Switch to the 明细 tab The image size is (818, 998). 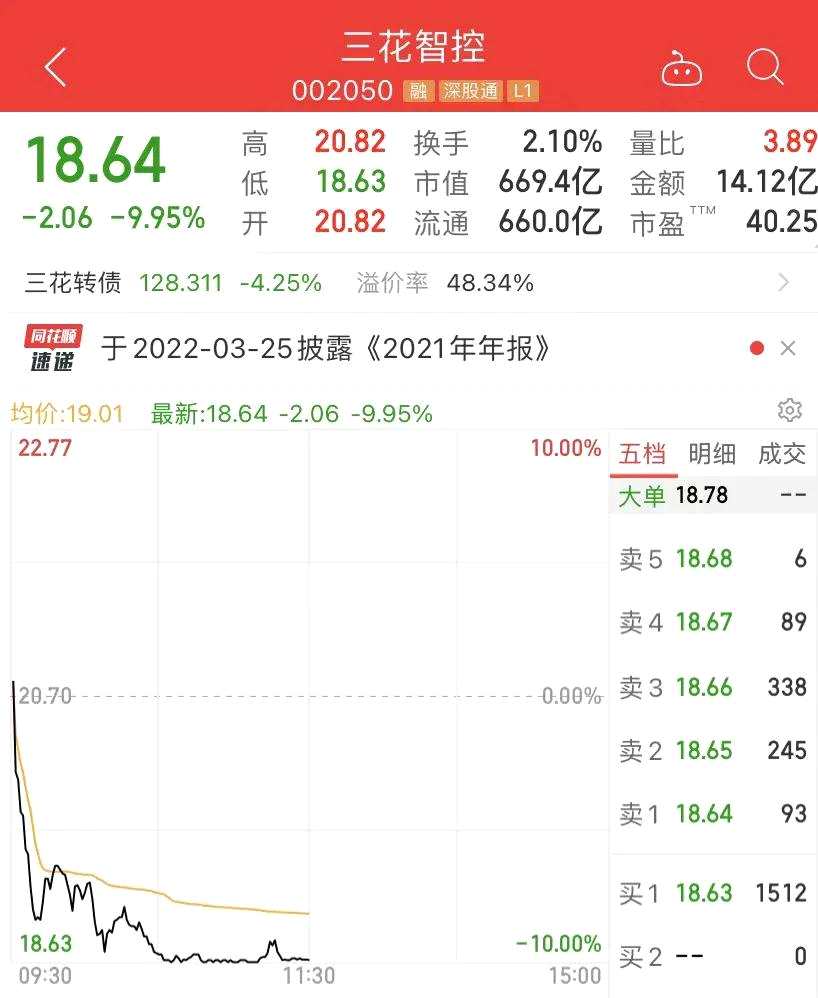point(712,454)
